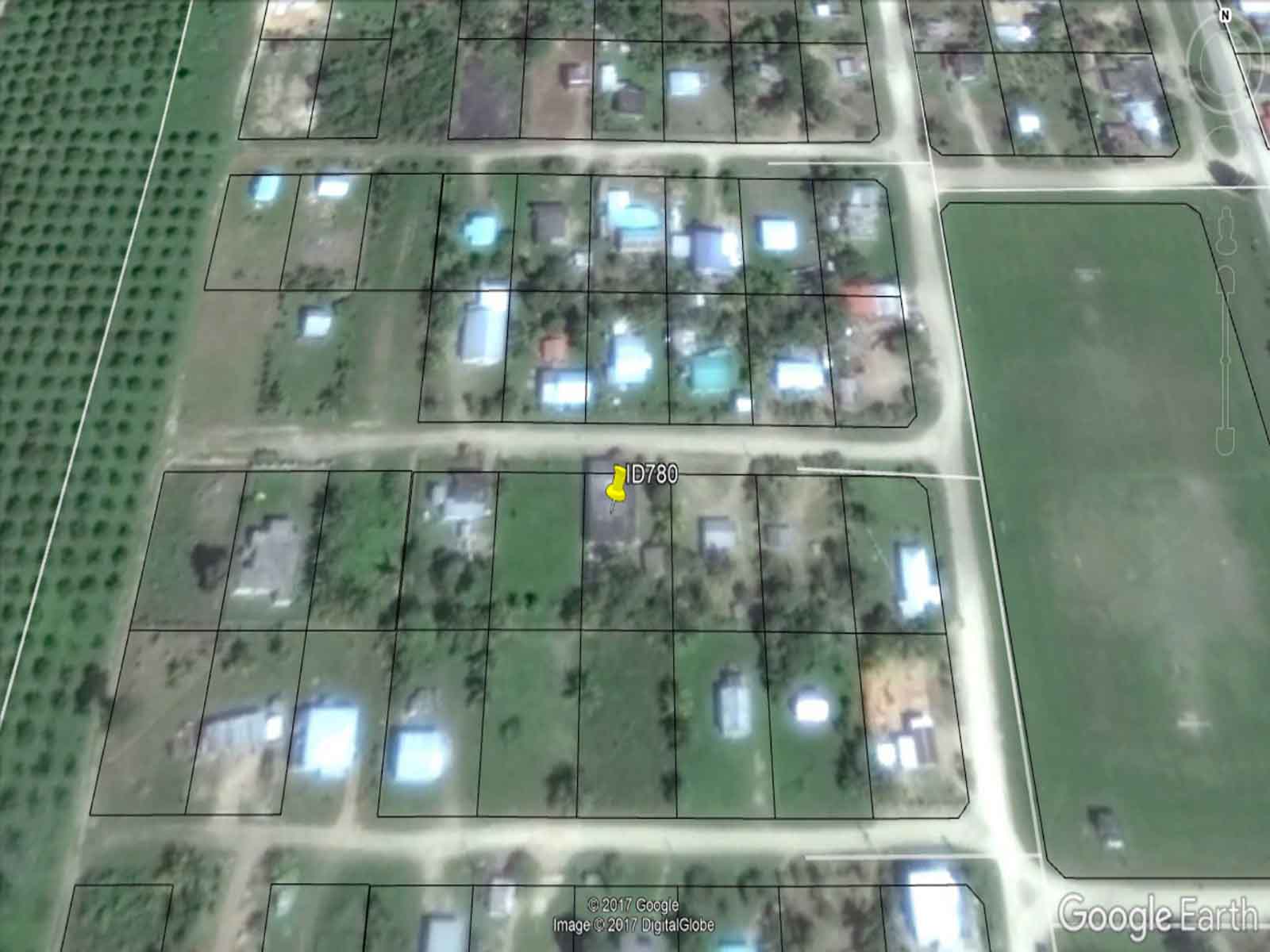Screen dimensions: 1270x952
Task: Open the ID780 yellow placemark pin
Action: [616, 484]
